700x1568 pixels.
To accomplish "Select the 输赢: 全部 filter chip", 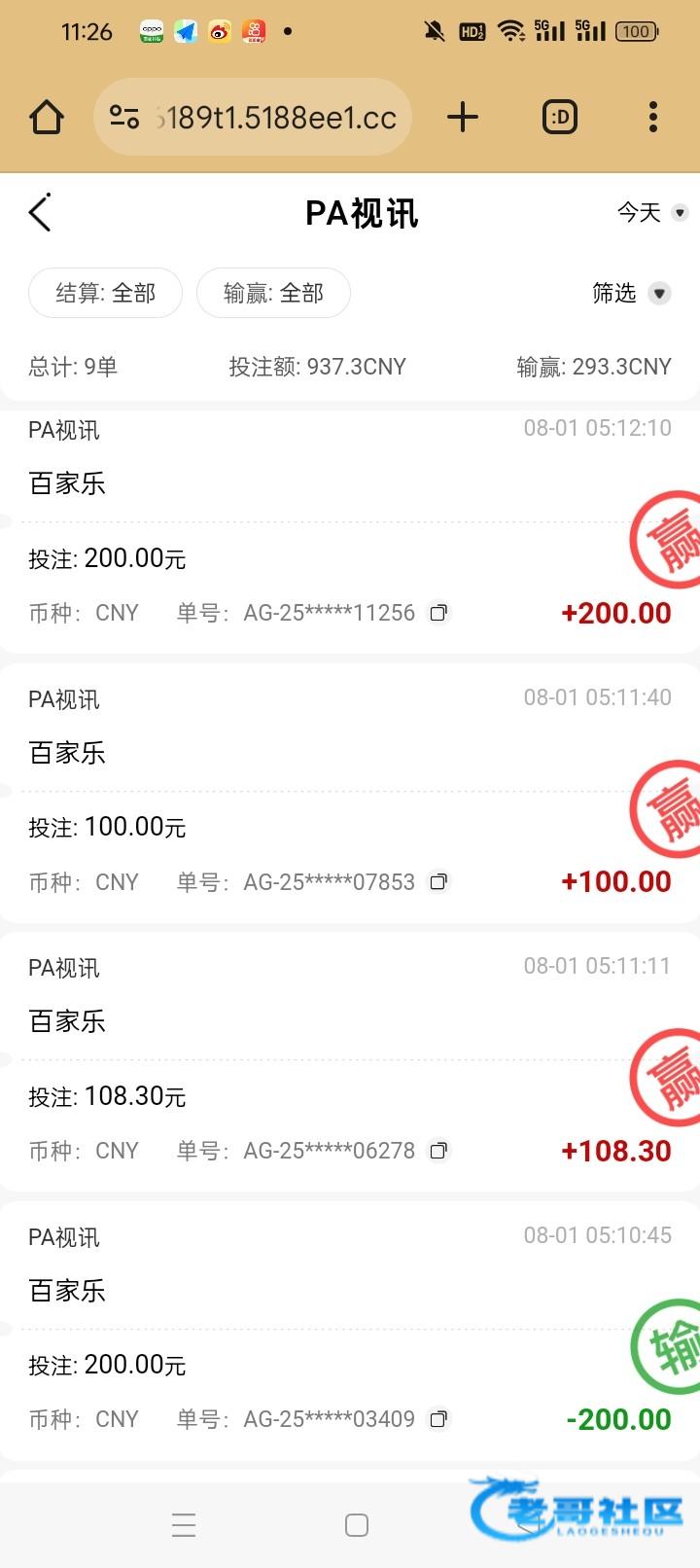I will (273, 293).
